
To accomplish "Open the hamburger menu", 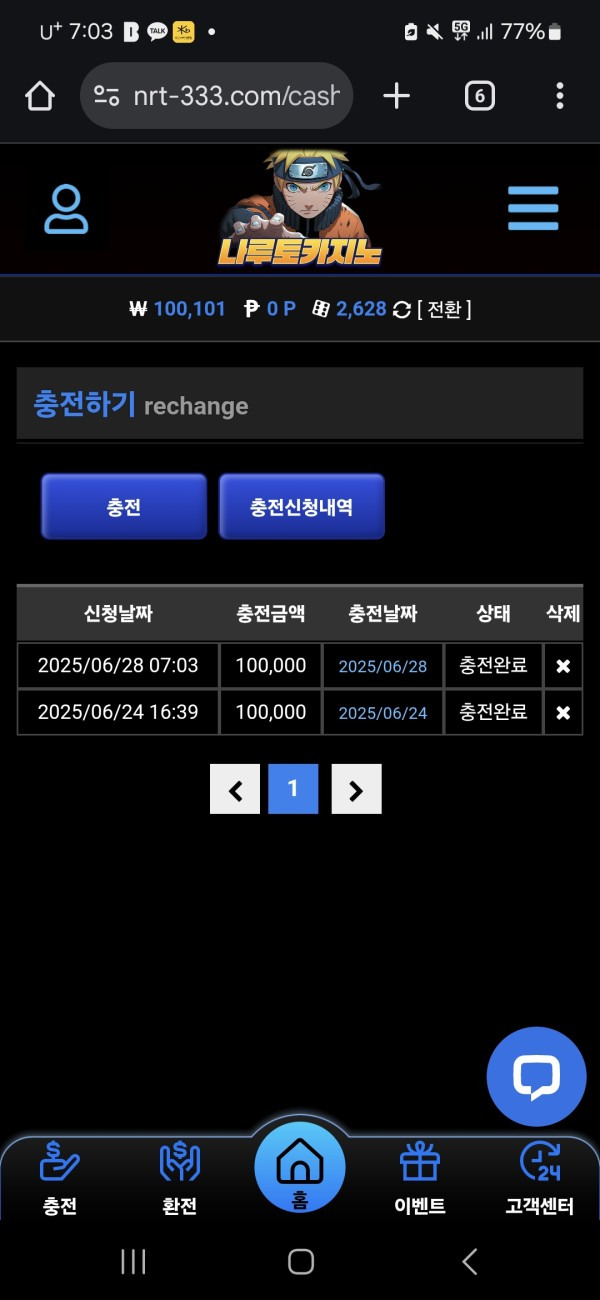I will (532, 209).
